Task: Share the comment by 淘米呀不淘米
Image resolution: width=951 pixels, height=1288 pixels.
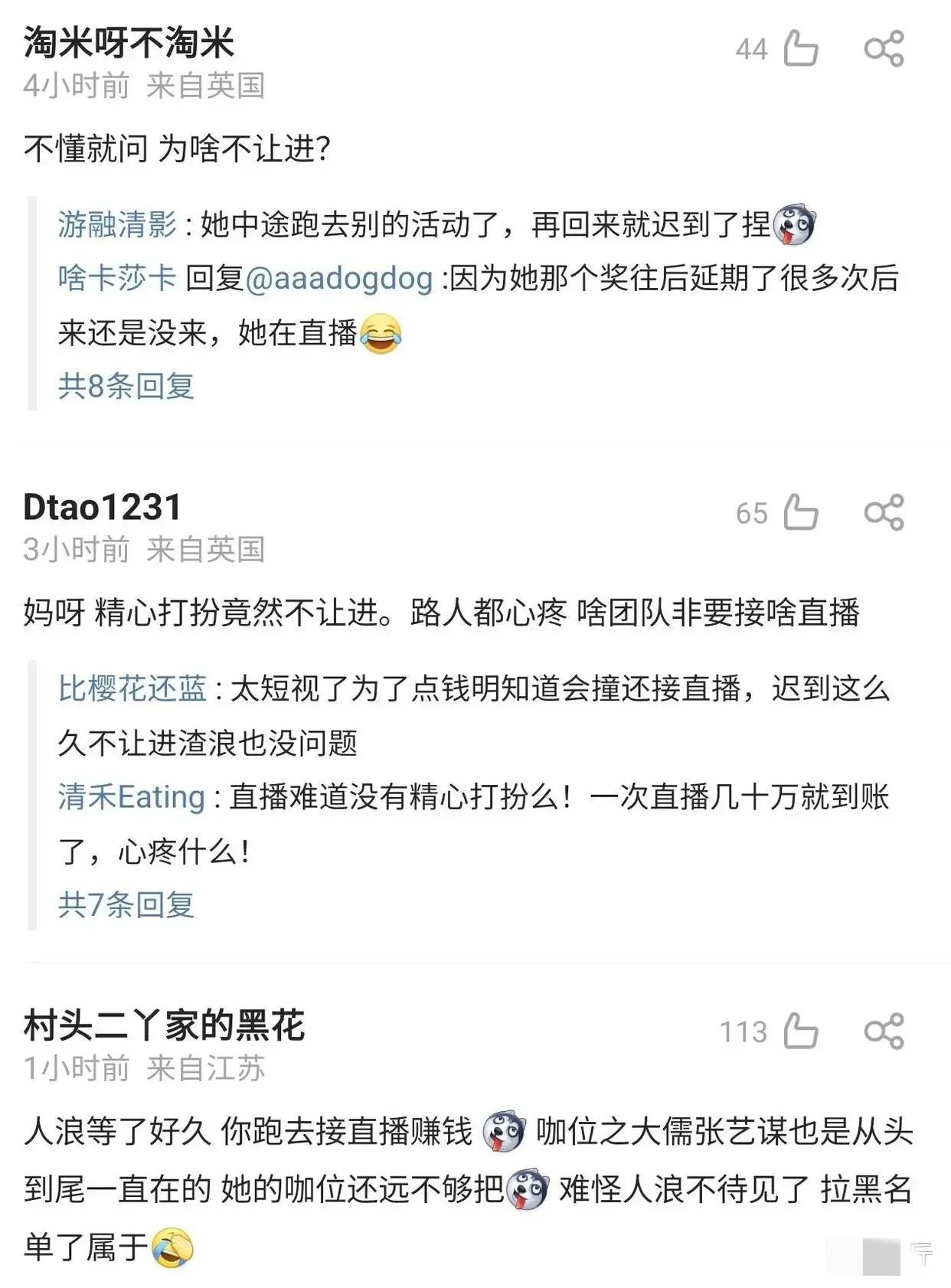Action: click(884, 49)
